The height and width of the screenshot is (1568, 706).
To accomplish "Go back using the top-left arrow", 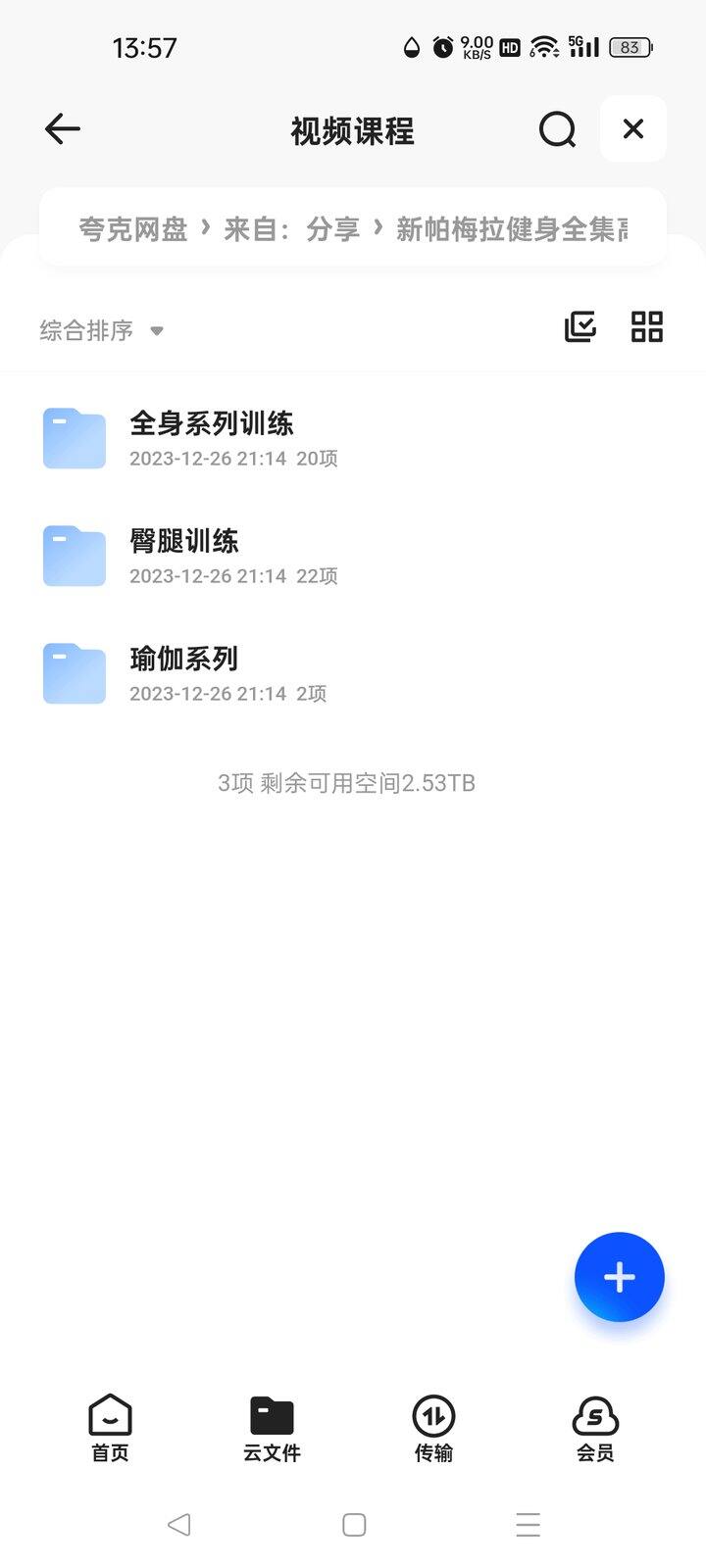I will click(63, 129).
